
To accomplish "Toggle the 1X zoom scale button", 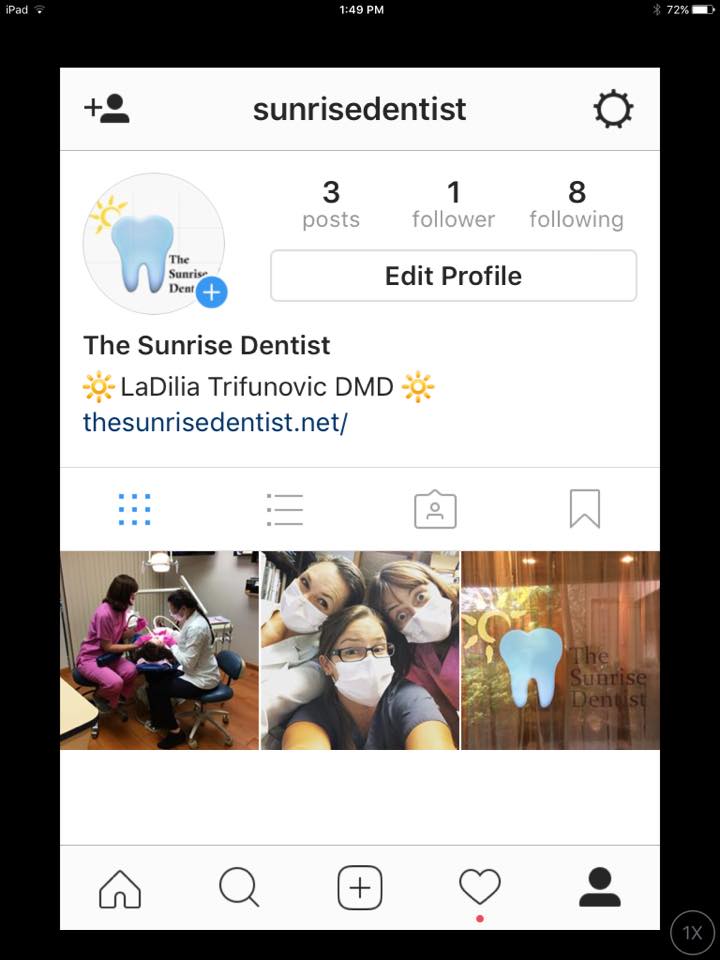I will 692,933.
